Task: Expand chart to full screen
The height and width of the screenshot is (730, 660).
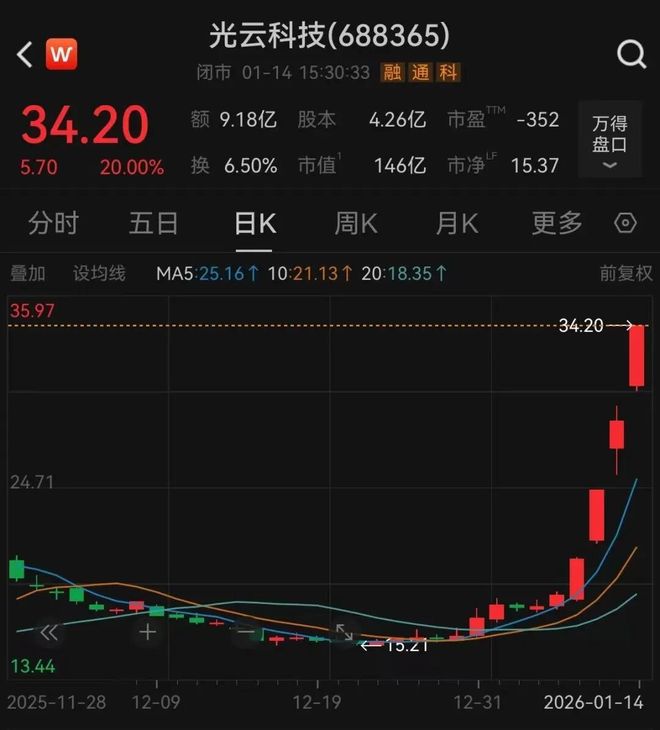Action: (x=344, y=632)
